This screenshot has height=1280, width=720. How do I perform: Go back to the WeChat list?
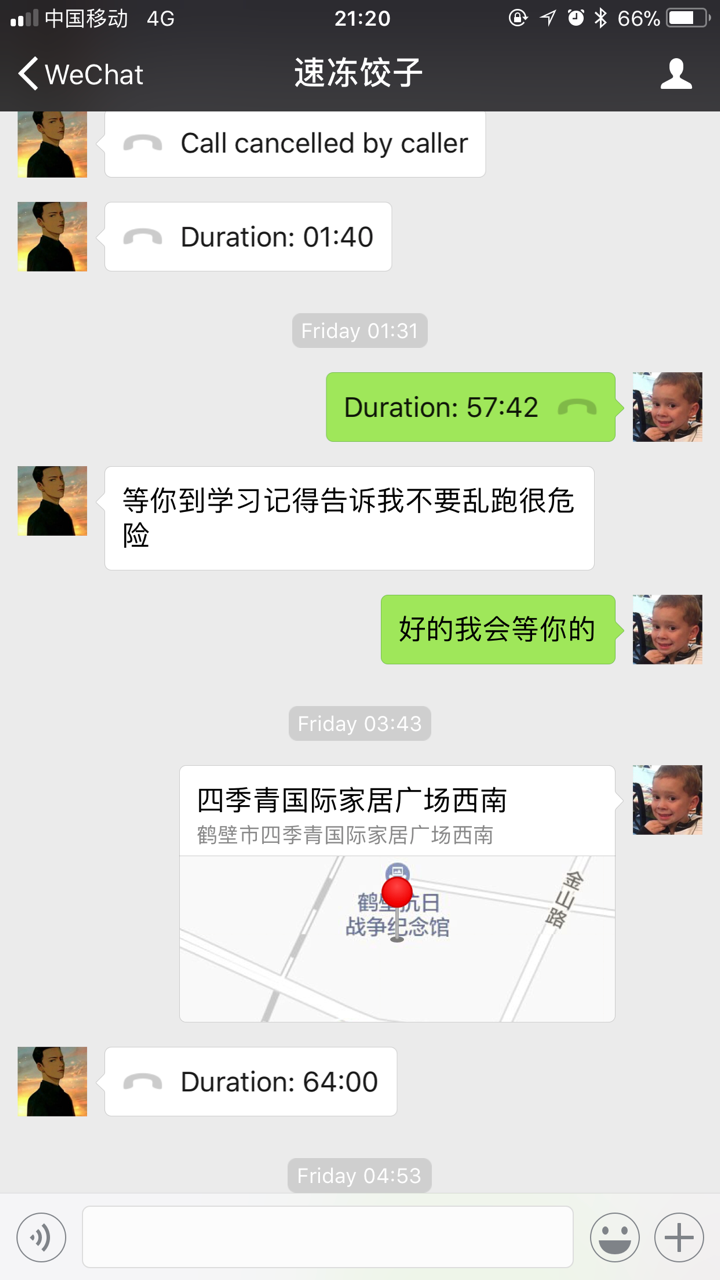click(80, 74)
